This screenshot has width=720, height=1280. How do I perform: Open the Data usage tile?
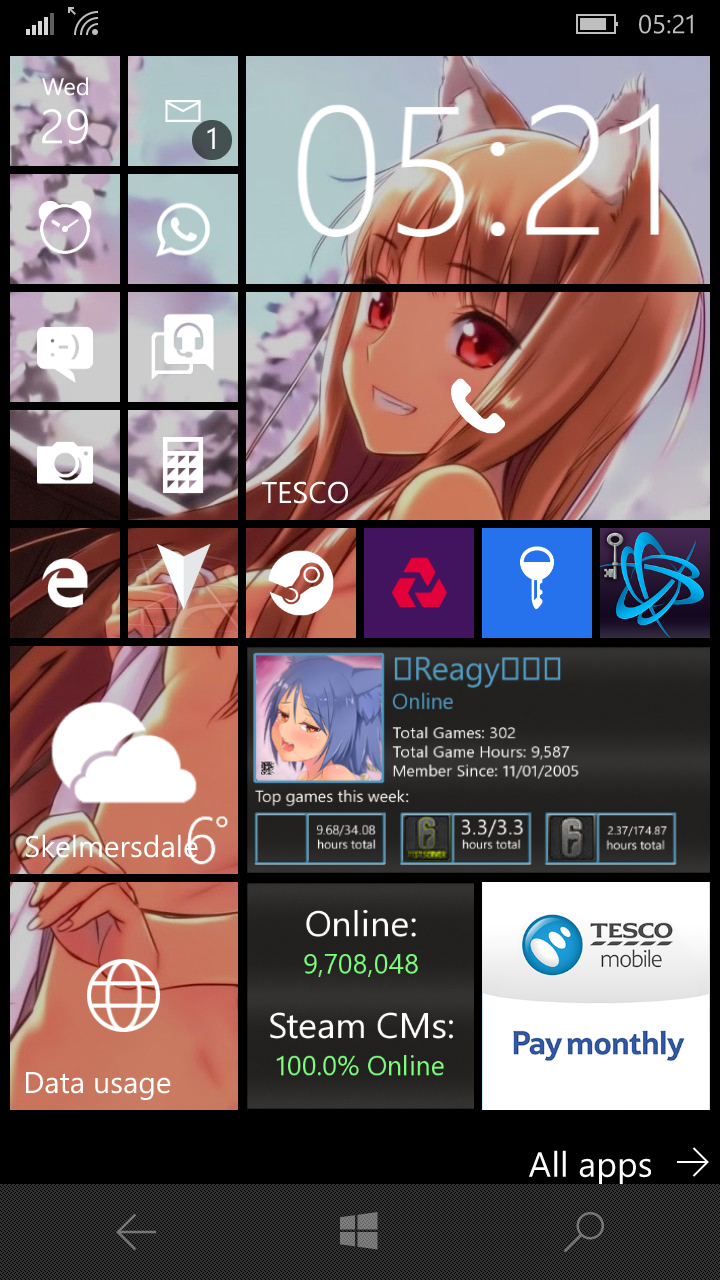[x=124, y=996]
